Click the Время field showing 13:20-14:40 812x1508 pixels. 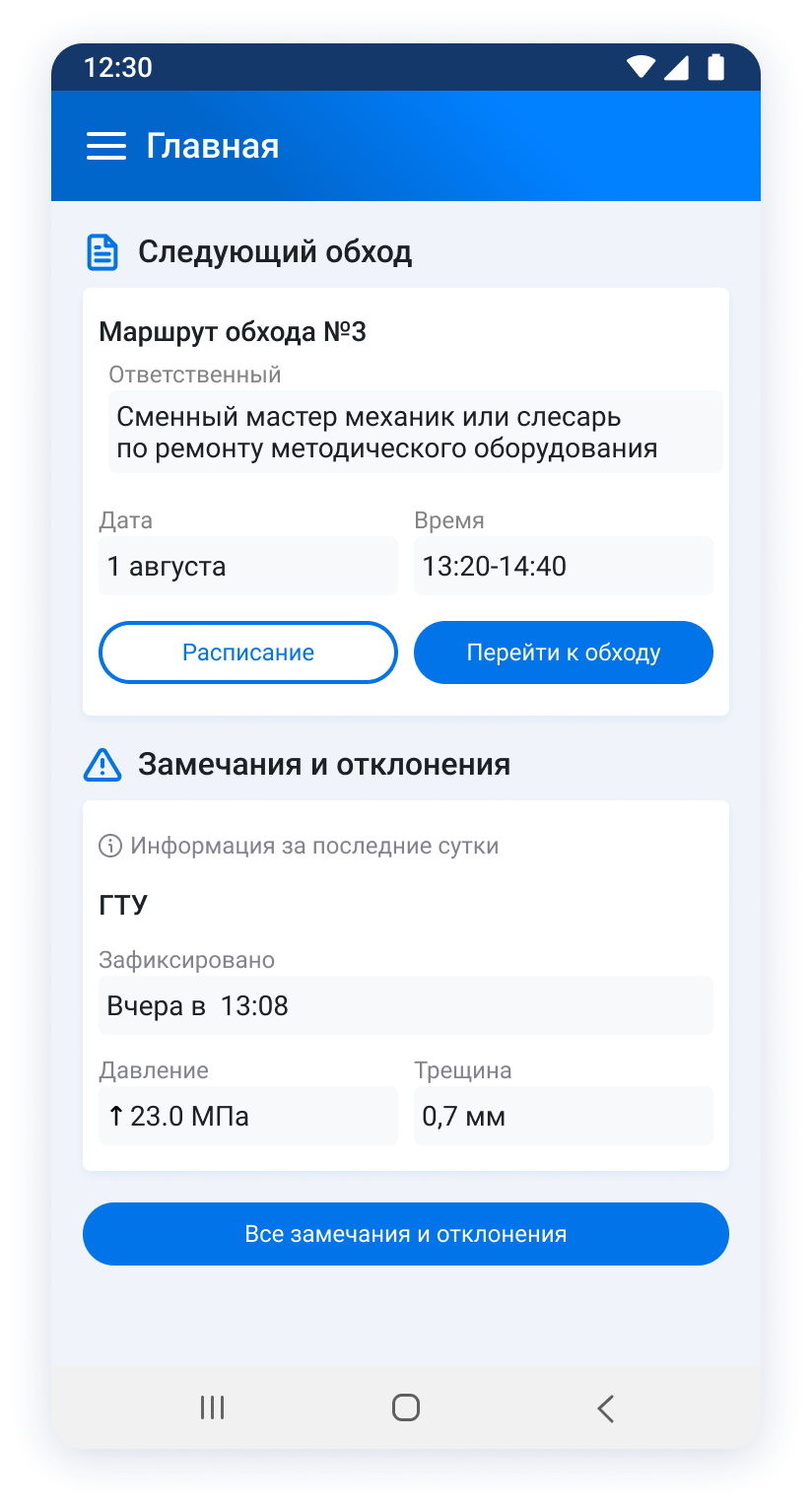[x=563, y=566]
